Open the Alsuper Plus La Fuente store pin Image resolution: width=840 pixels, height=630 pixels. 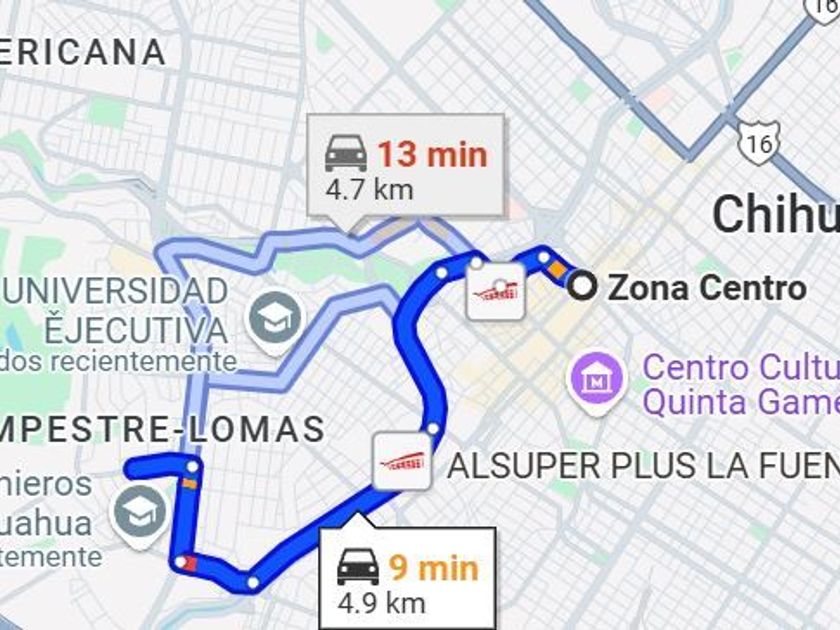click(x=402, y=461)
